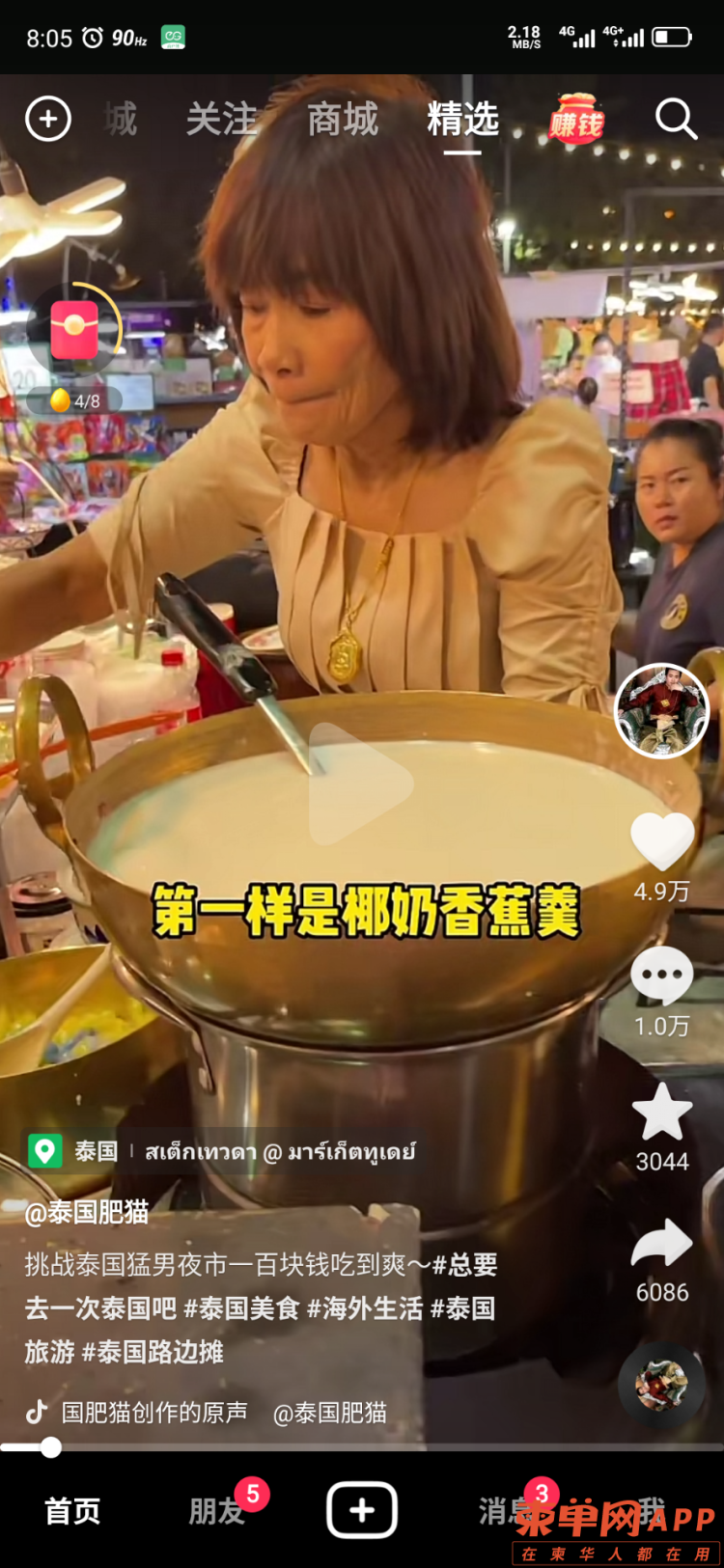Open hashtag #泰国美食

pos(241,1308)
